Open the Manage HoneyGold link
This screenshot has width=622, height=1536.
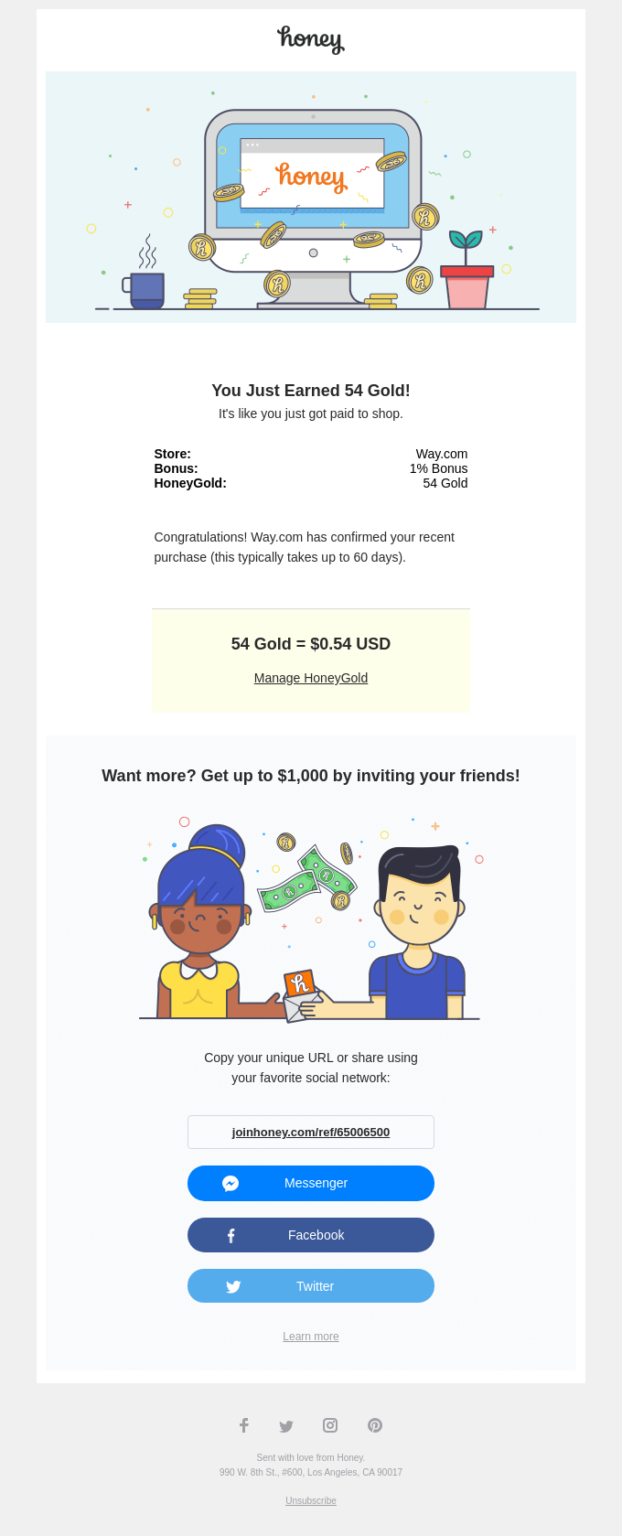point(310,678)
